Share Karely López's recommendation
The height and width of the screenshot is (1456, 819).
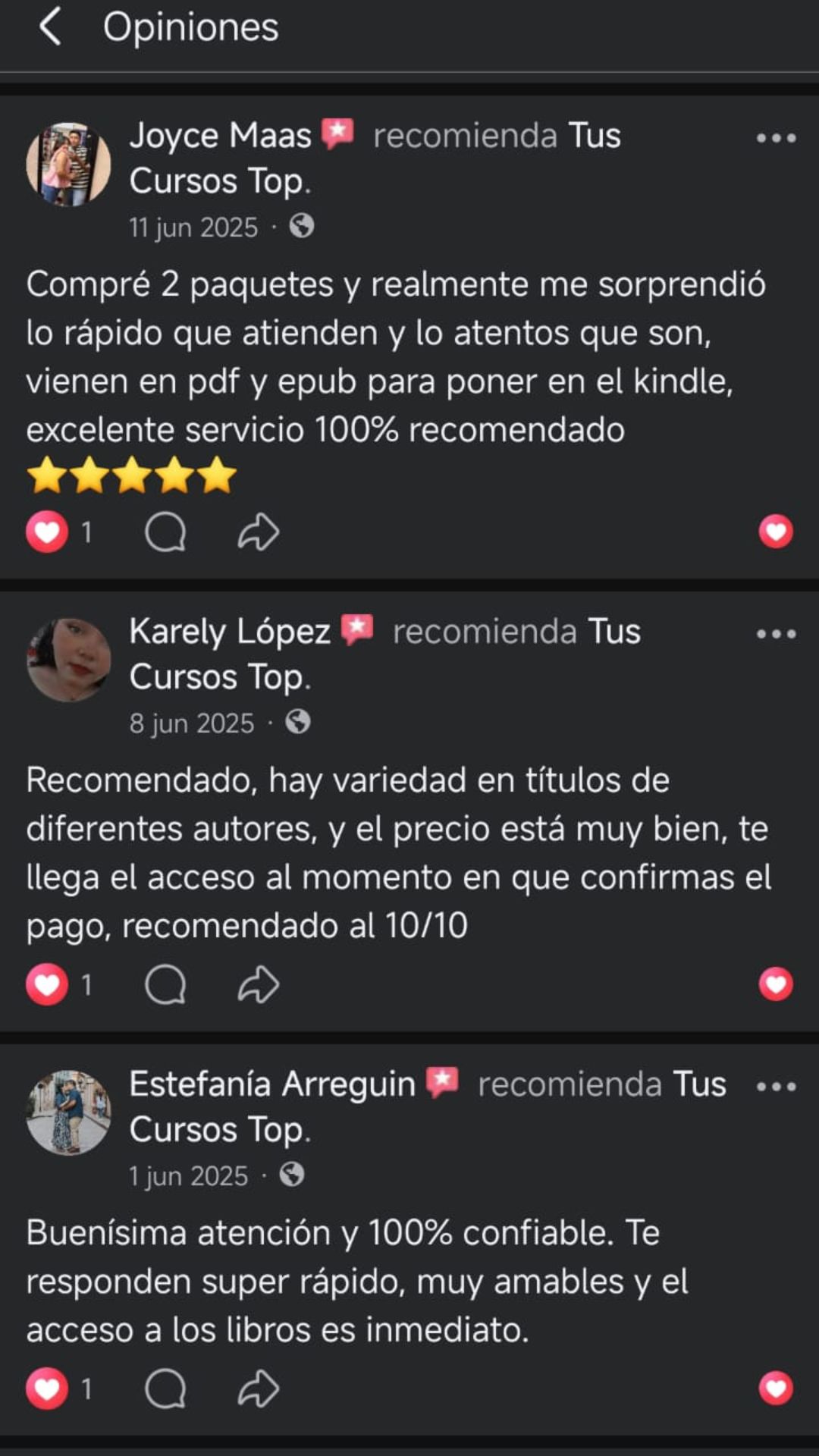259,984
